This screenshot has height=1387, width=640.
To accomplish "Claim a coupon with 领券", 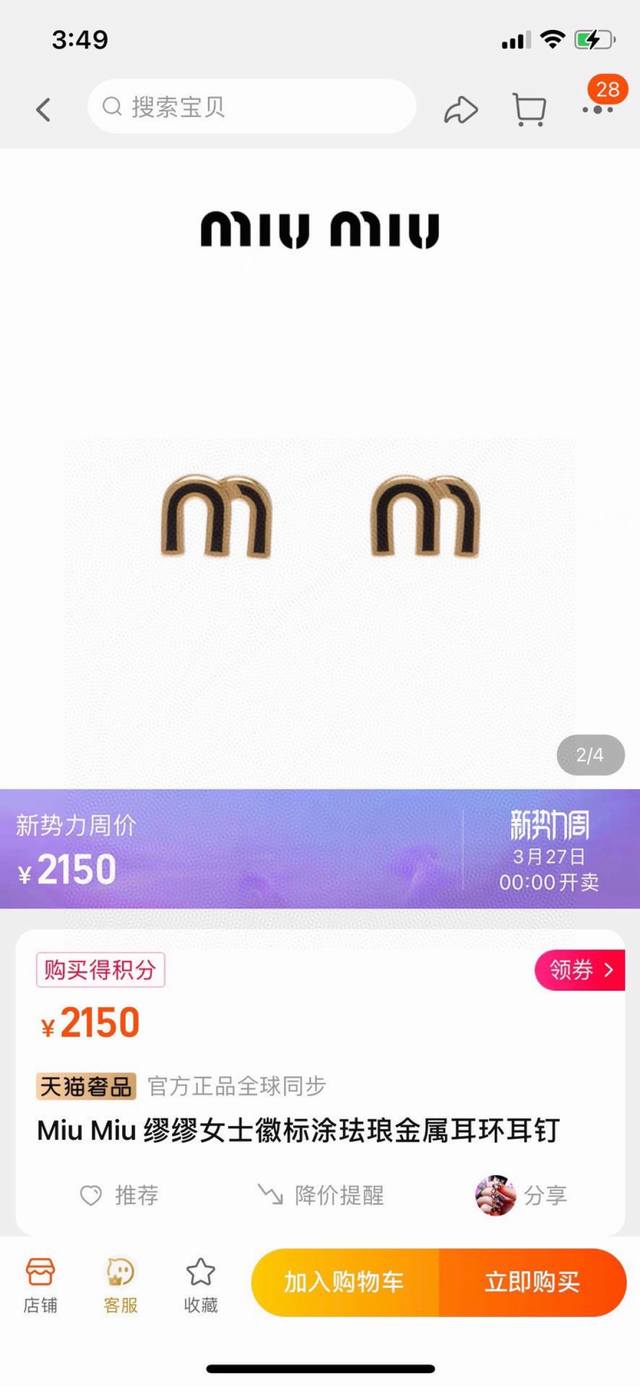I will [x=580, y=970].
